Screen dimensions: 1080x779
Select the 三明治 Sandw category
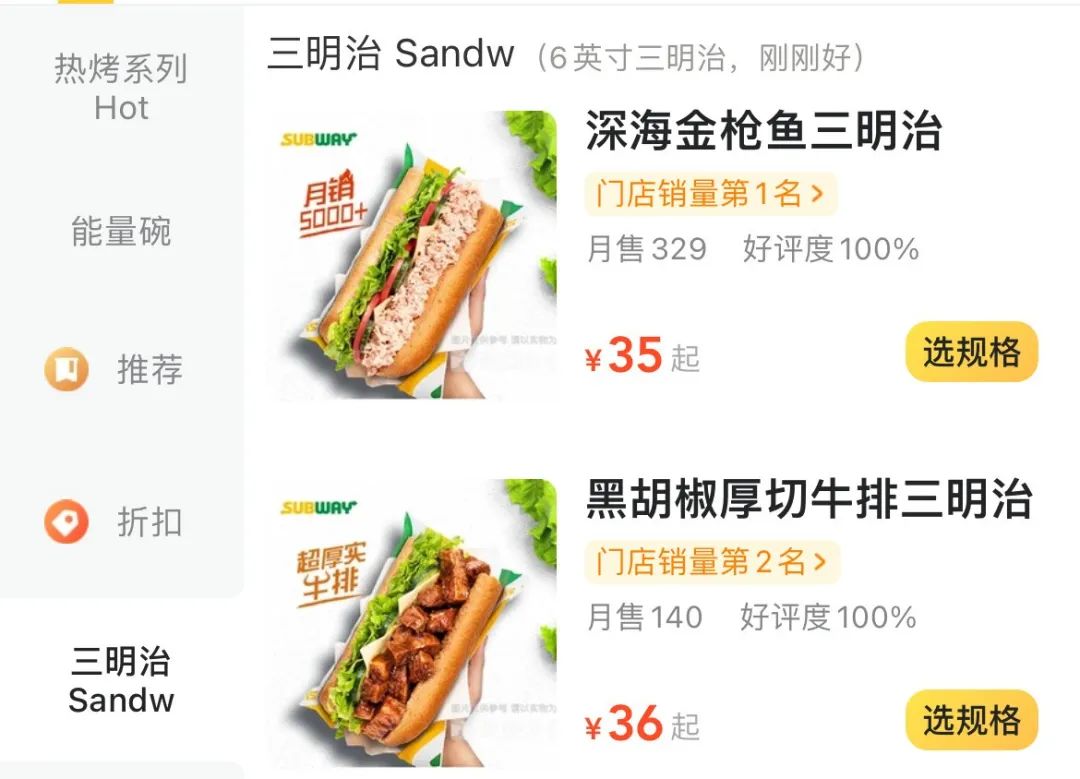[x=121, y=680]
